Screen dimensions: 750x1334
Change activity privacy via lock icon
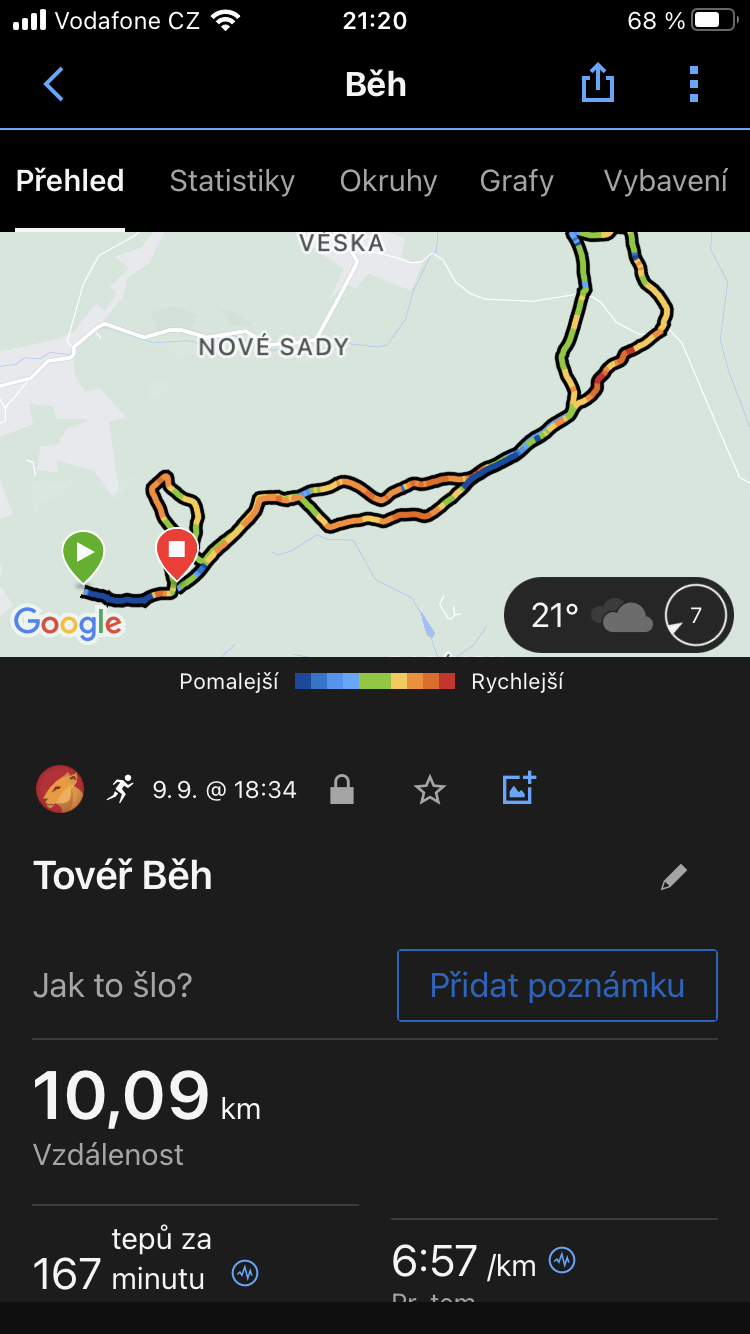tap(342, 790)
